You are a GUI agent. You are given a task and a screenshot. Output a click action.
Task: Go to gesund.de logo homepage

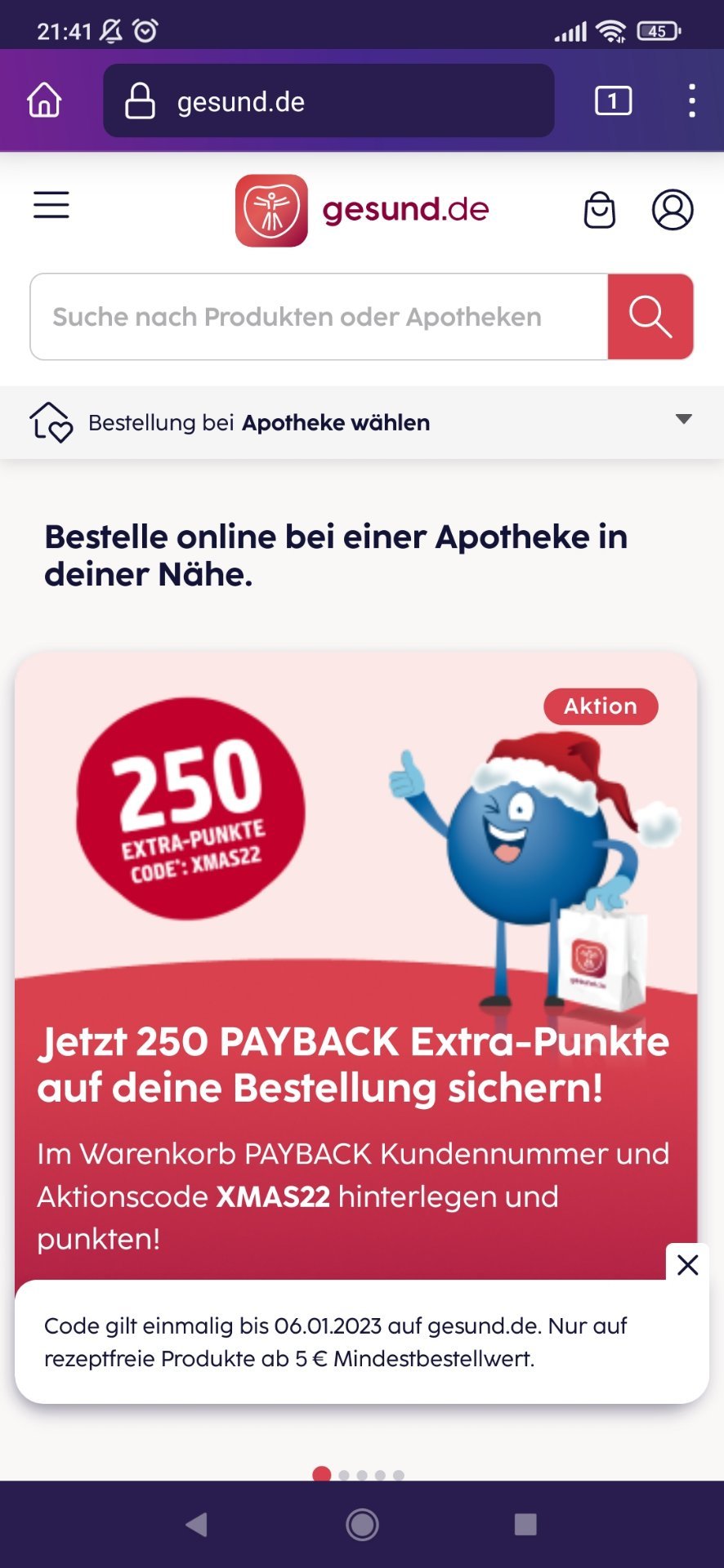362,210
